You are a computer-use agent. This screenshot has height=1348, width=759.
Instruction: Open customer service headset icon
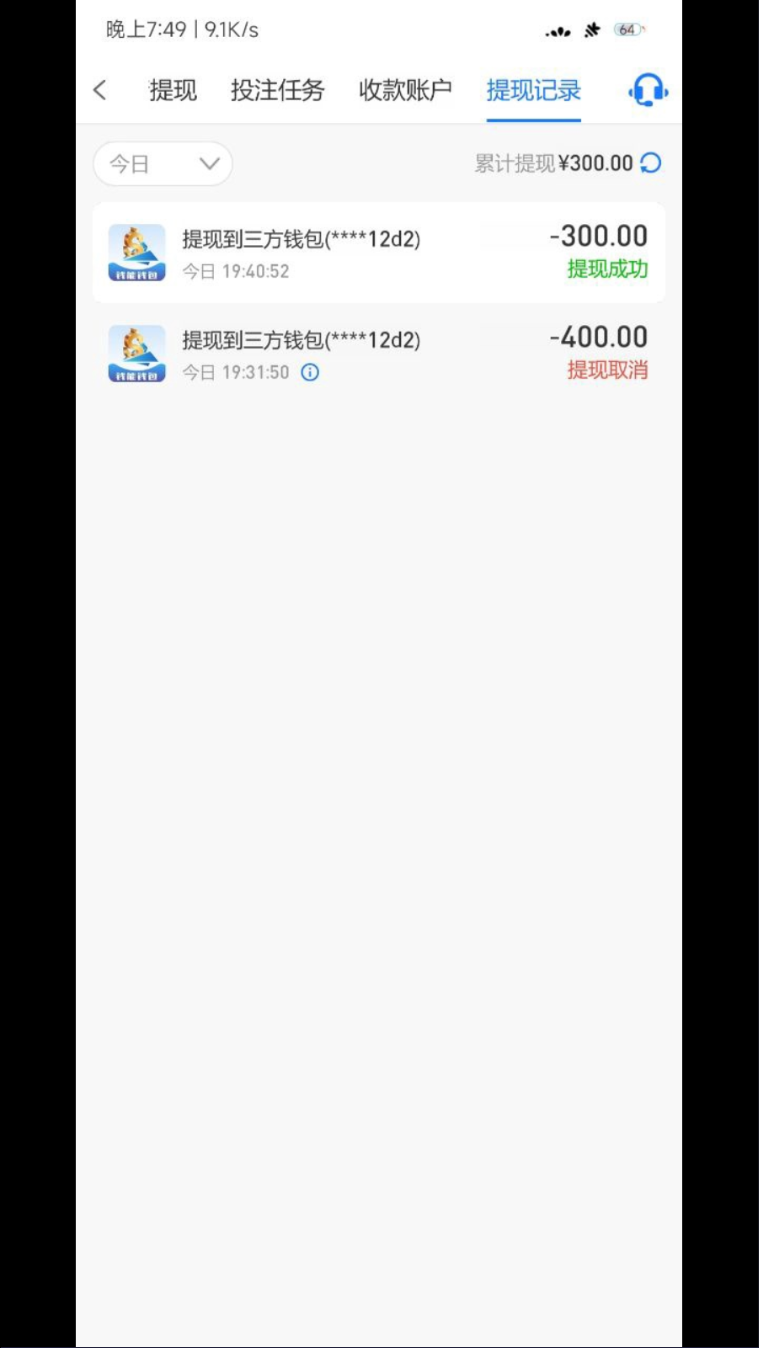(648, 91)
